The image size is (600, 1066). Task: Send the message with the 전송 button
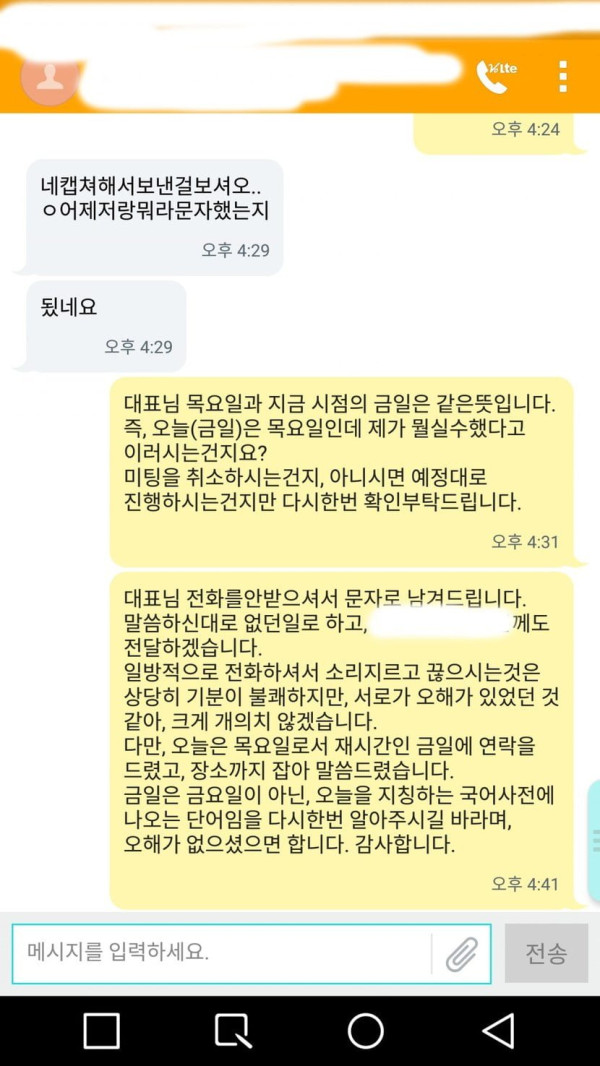pyautogui.click(x=546, y=953)
